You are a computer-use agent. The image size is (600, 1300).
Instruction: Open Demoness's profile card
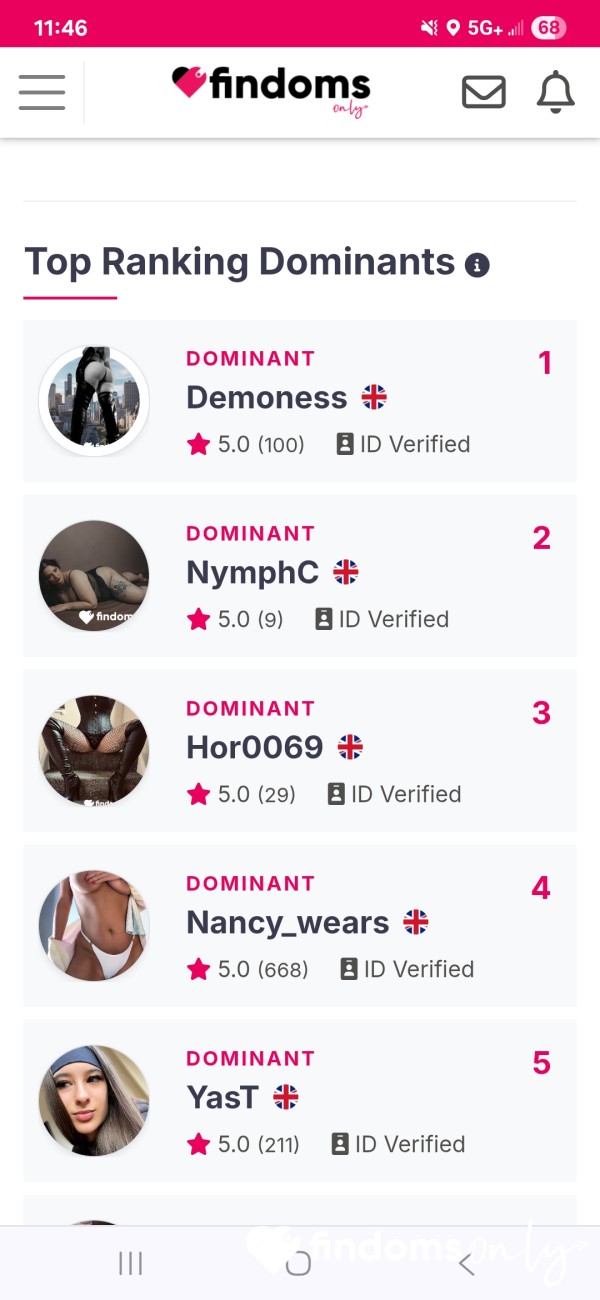(300, 401)
